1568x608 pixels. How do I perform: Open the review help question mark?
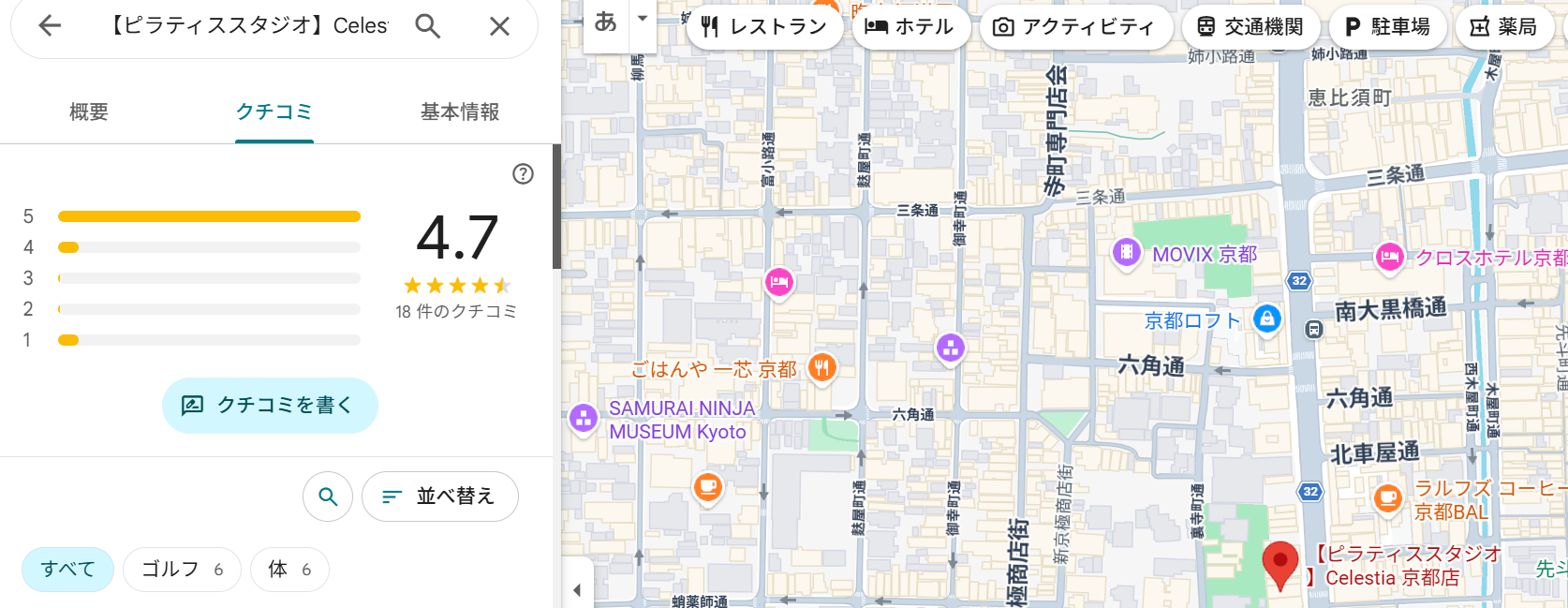pos(523,173)
